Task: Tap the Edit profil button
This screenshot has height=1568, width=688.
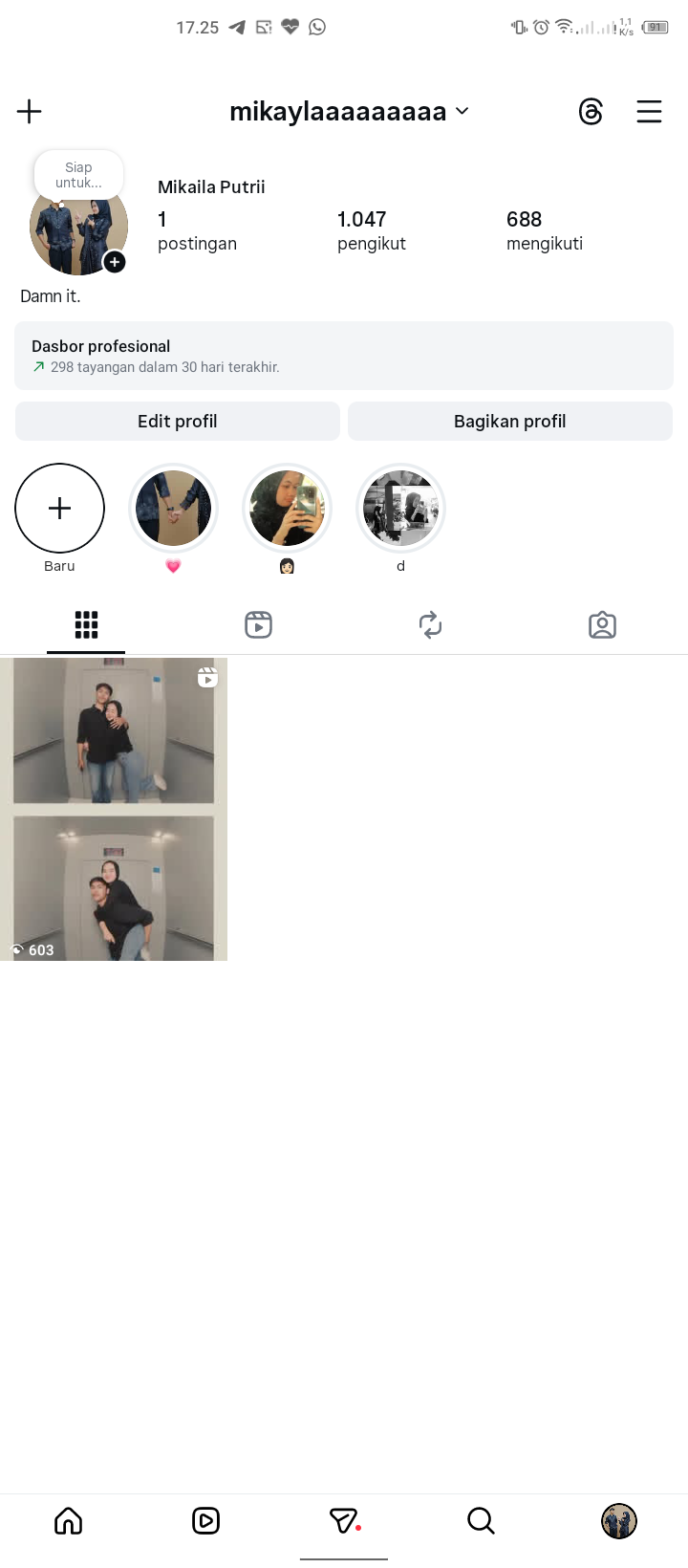Action: coord(178,422)
